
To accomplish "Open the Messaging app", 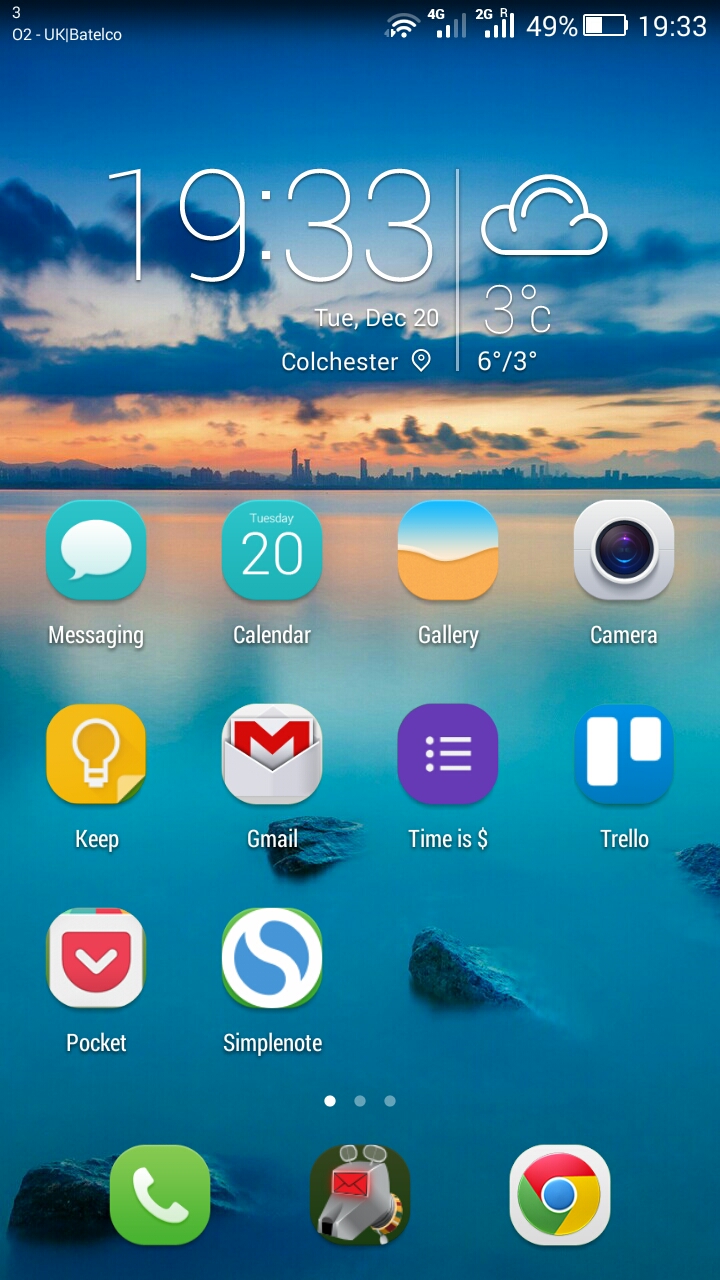I will pos(96,551).
